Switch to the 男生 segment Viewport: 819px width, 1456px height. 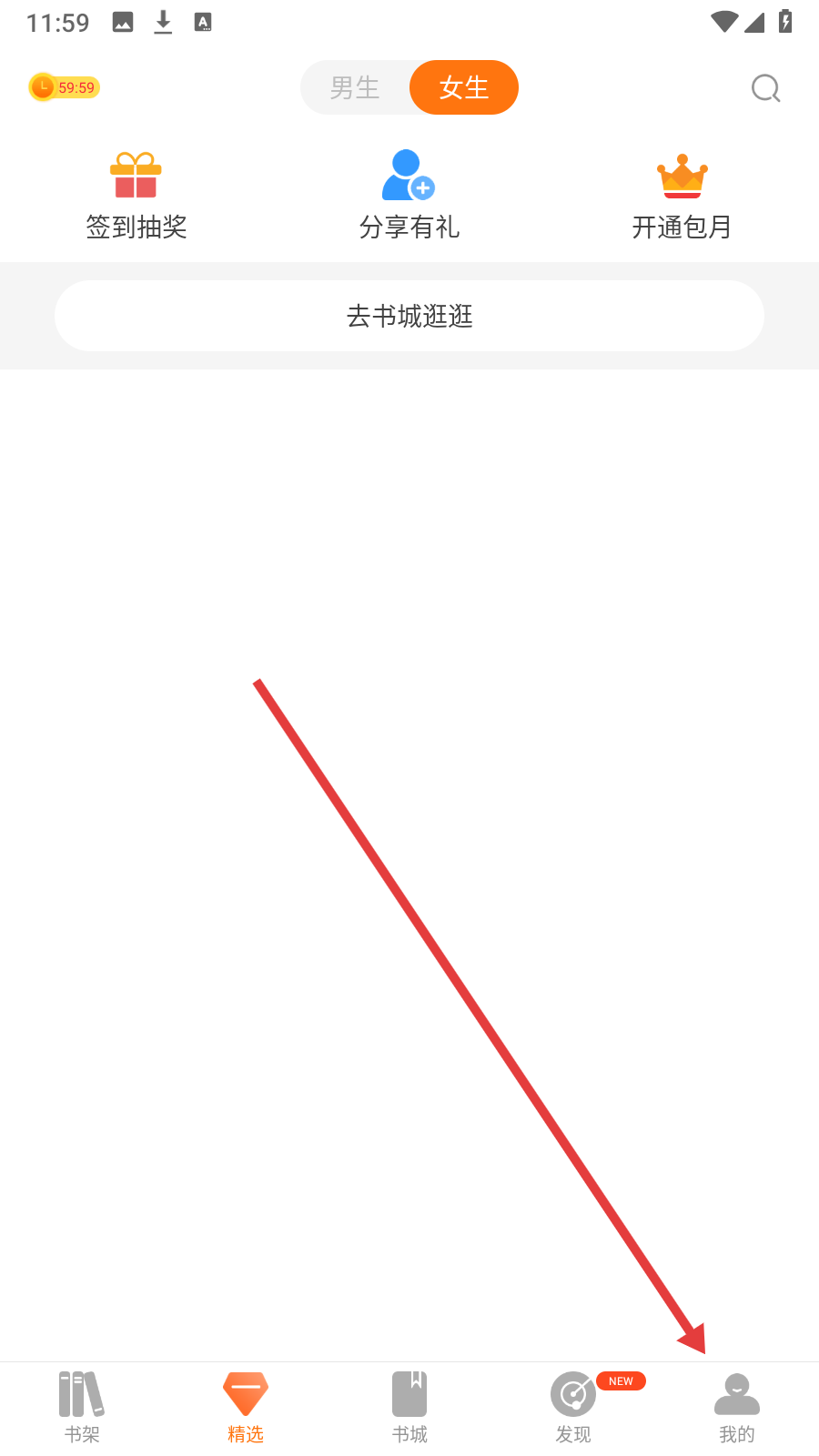coord(355,87)
